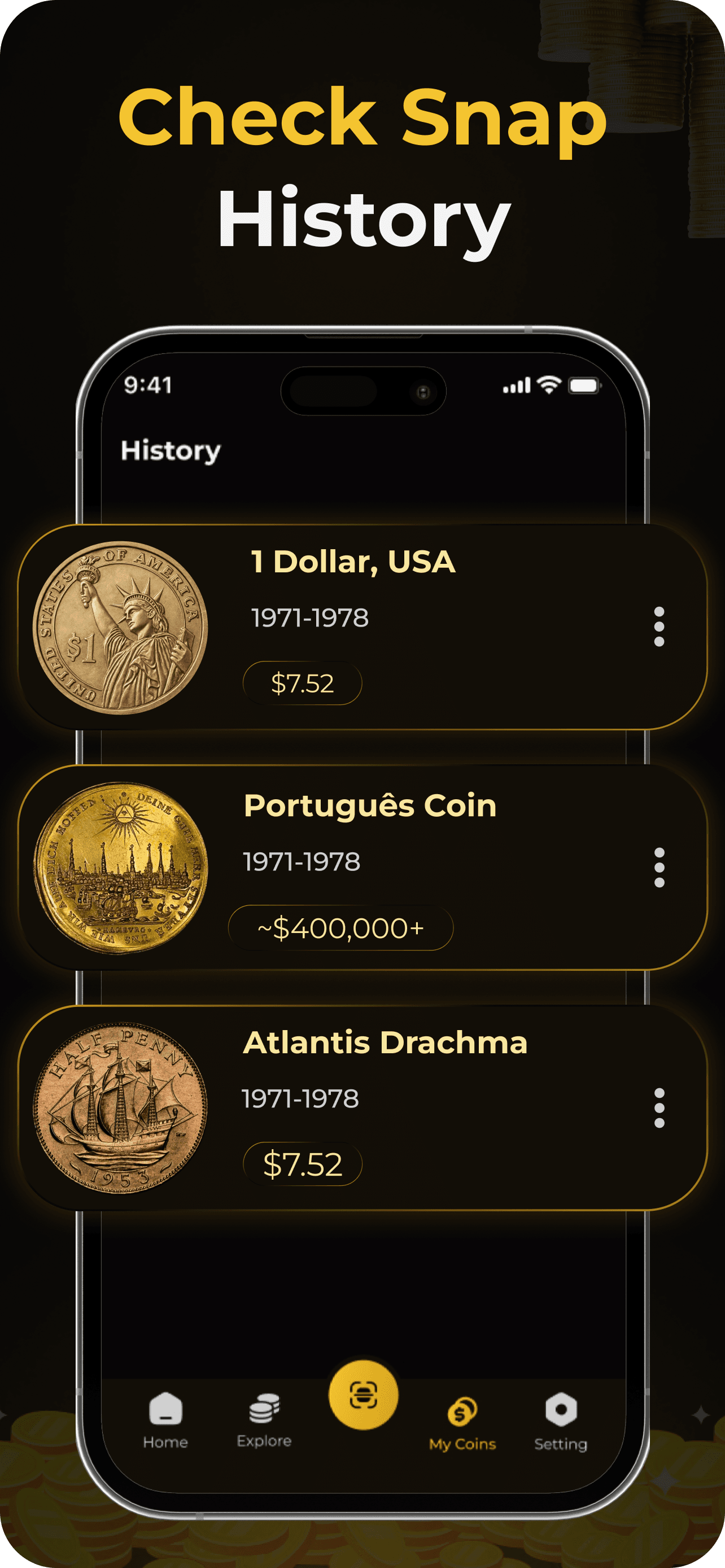The image size is (725, 1568).
Task: Tap the Atlantis Drachma half penny coin image
Action: coord(116,1108)
